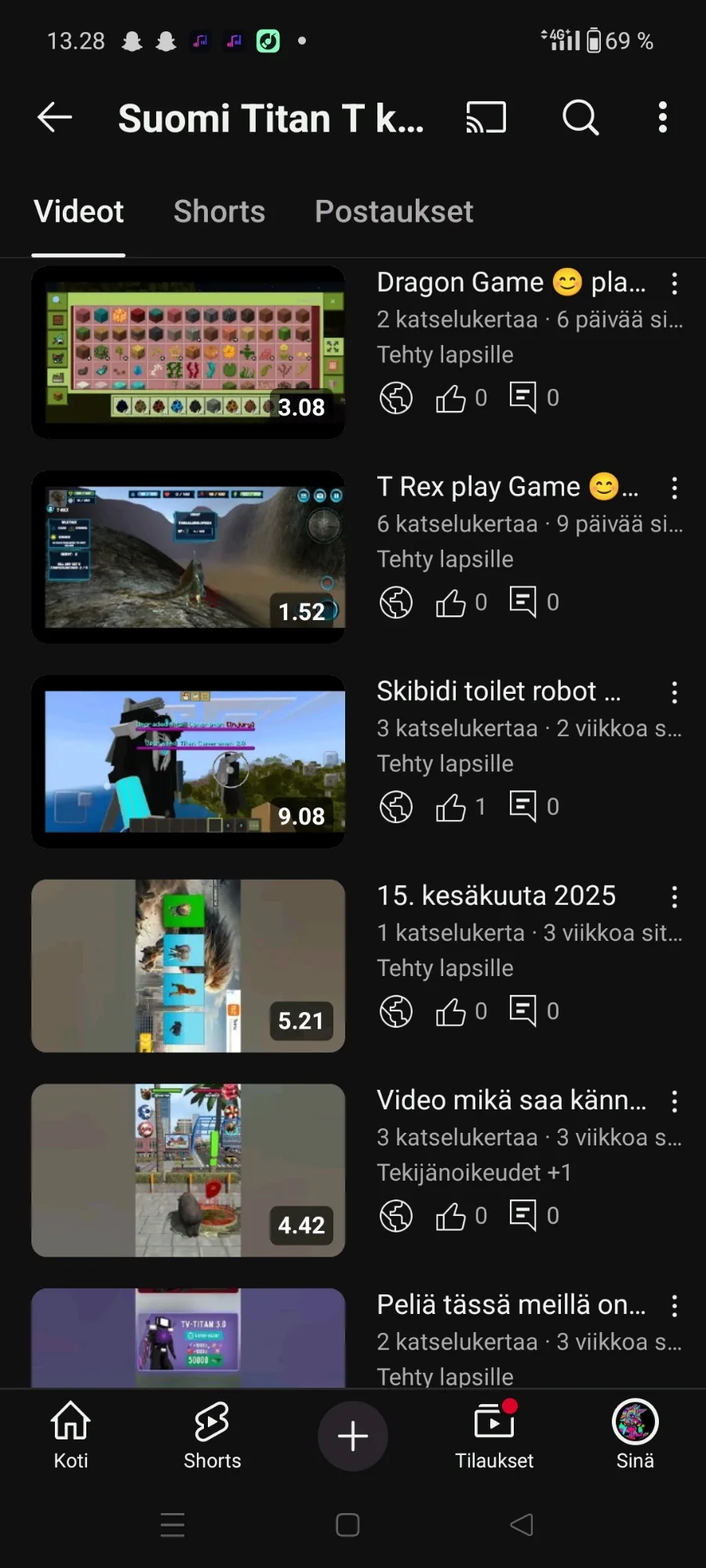Create new content with the plus button

(x=353, y=1436)
